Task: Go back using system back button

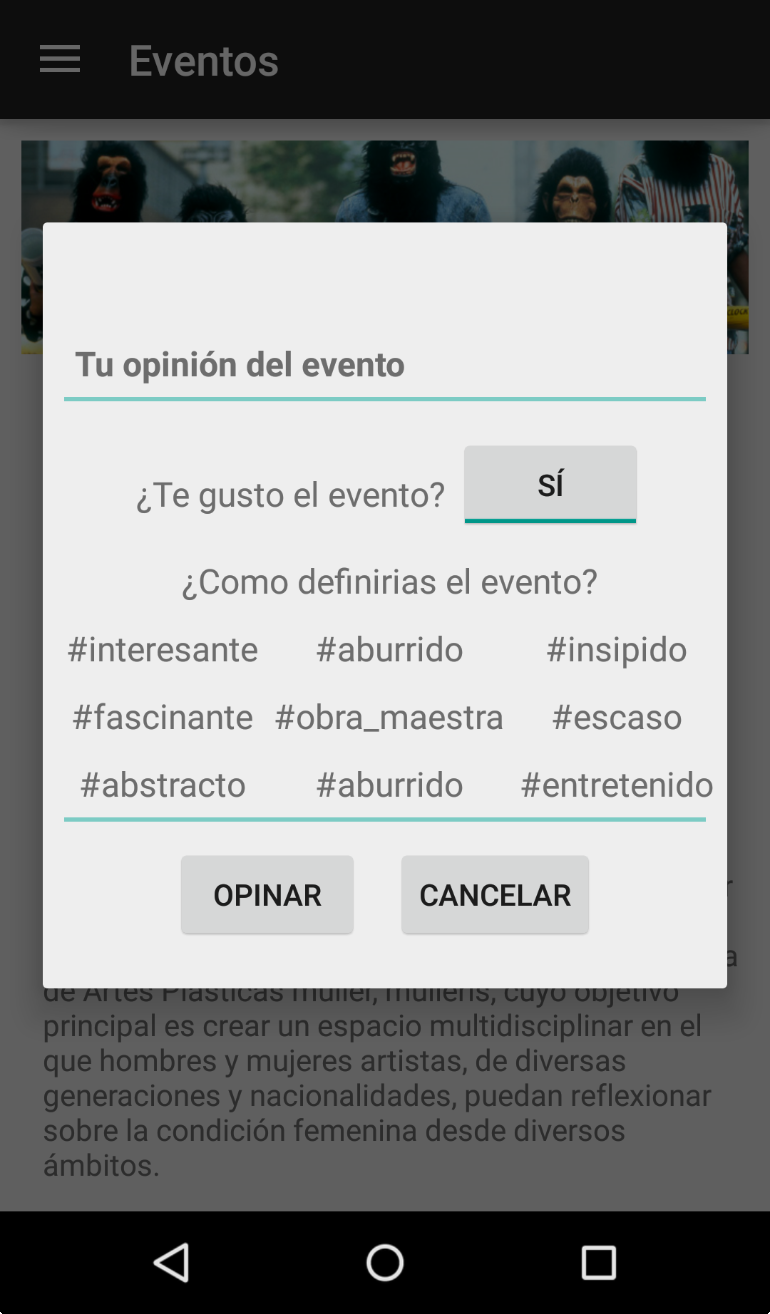Action: (171, 1263)
